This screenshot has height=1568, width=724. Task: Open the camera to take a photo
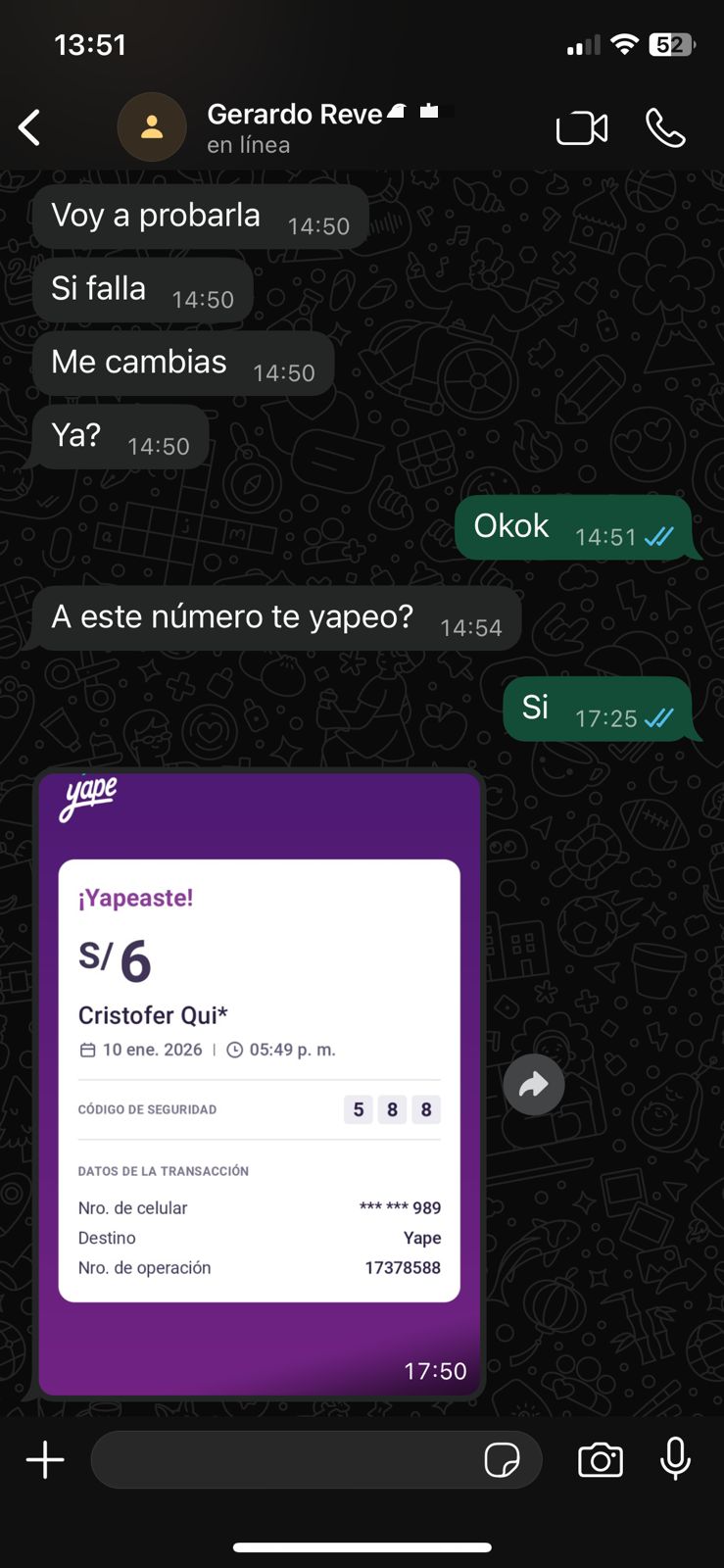[601, 1460]
